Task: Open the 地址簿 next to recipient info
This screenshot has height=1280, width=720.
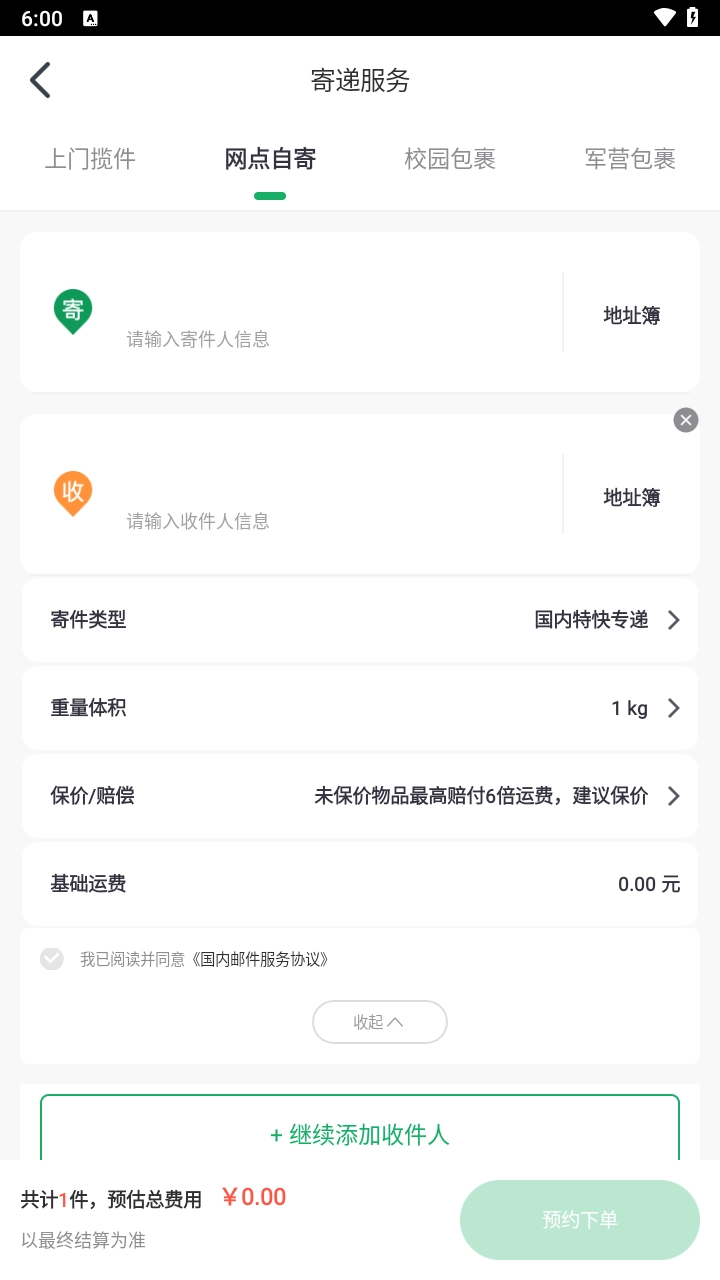Action: [x=630, y=497]
